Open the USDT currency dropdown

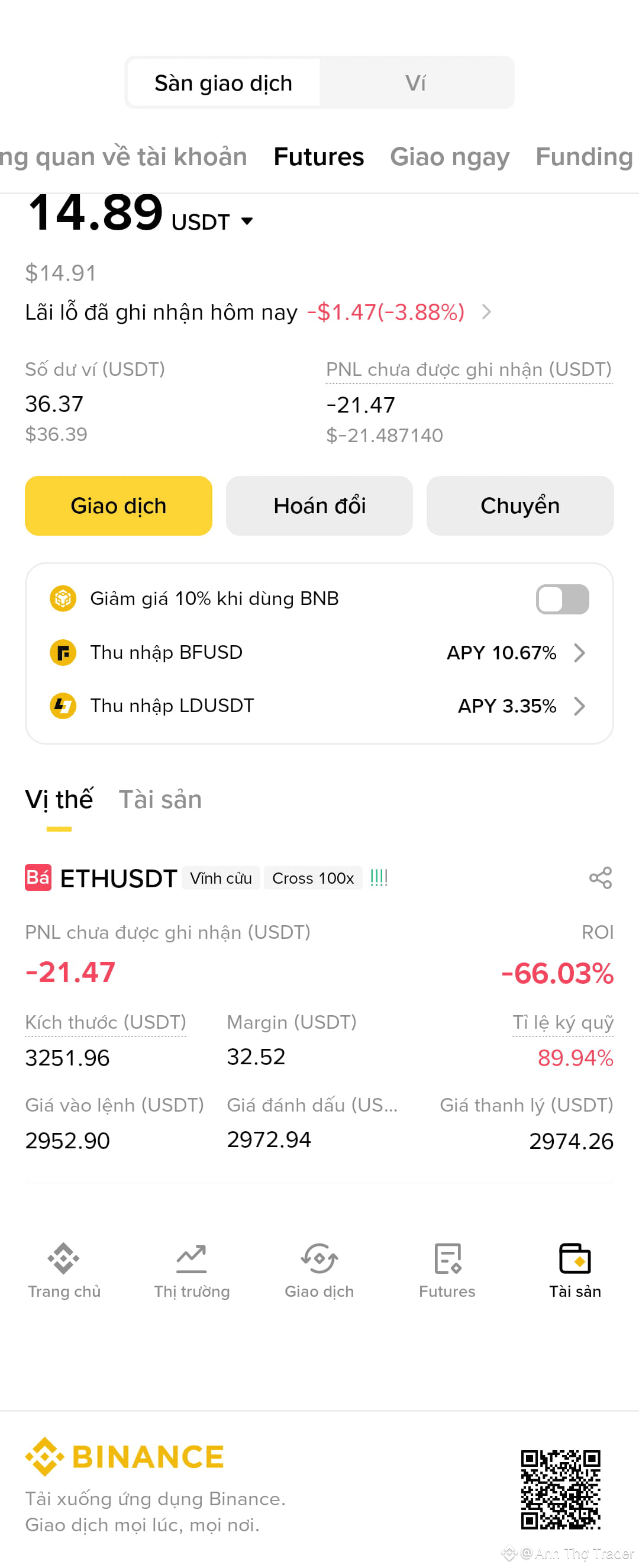pyautogui.click(x=246, y=221)
